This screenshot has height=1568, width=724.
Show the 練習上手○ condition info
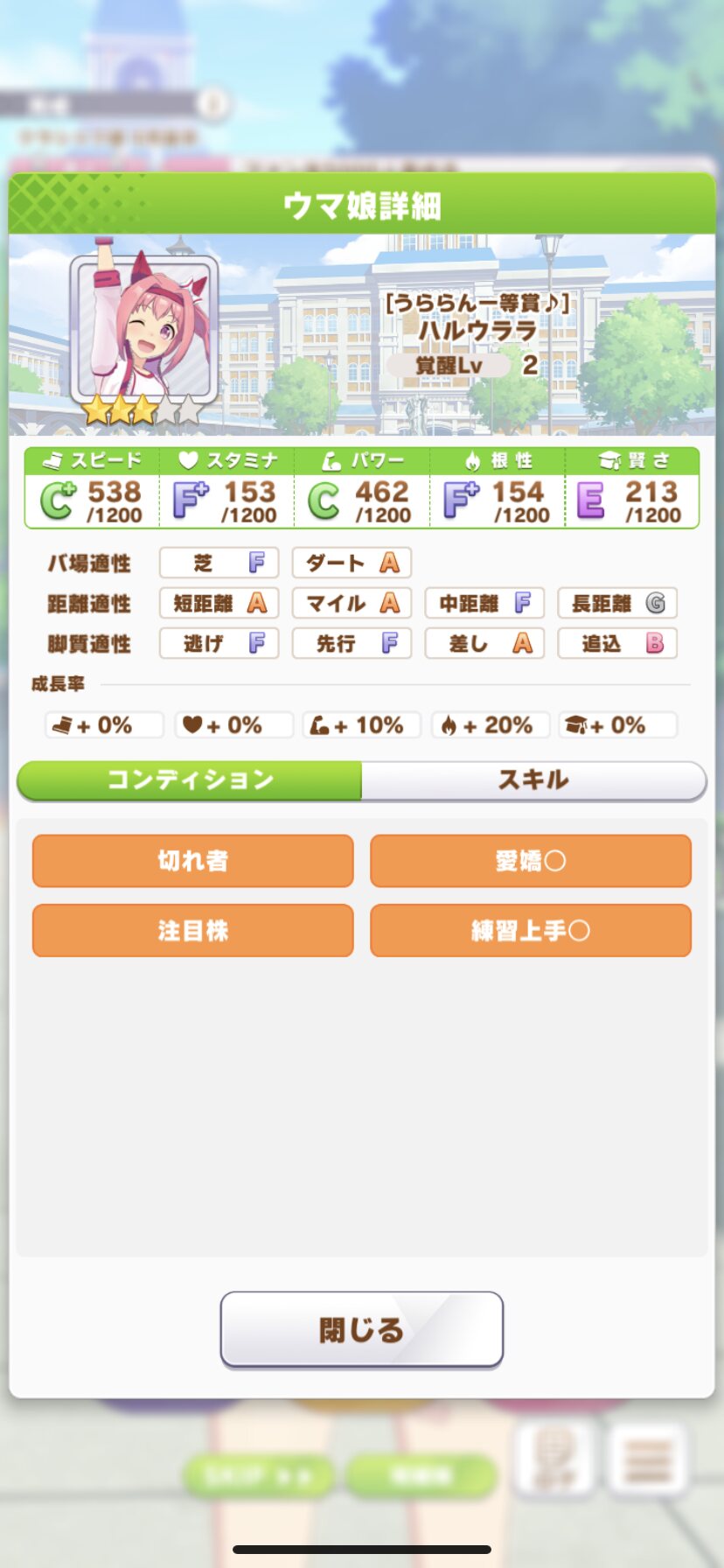pos(531,930)
